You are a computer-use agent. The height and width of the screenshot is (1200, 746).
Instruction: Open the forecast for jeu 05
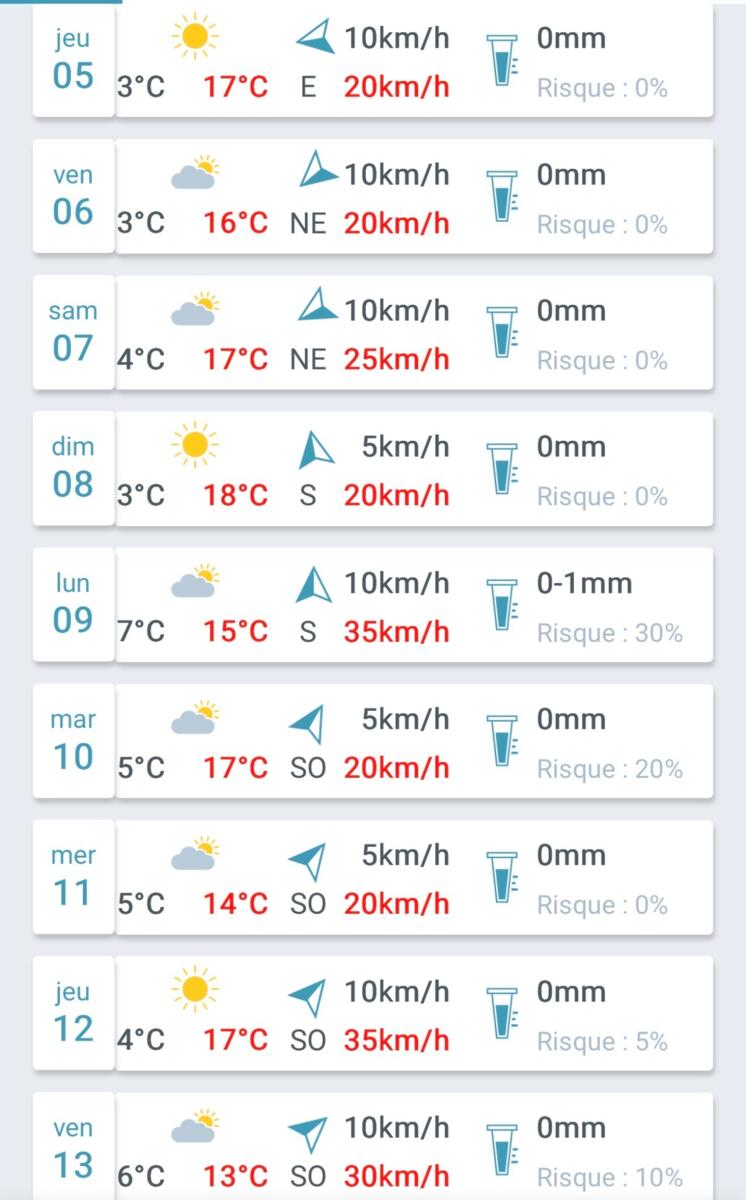coord(372,62)
